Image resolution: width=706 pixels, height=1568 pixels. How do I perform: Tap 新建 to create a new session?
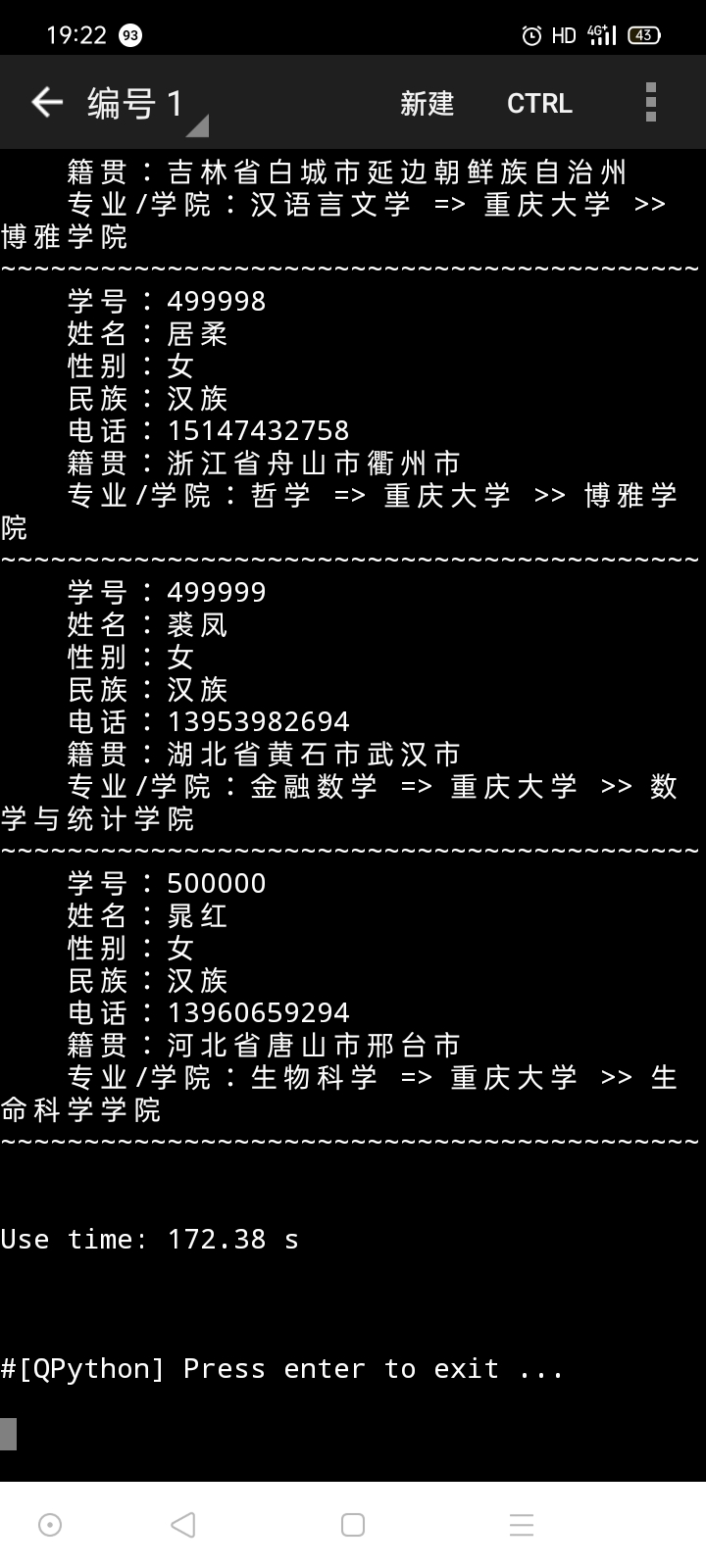(427, 103)
